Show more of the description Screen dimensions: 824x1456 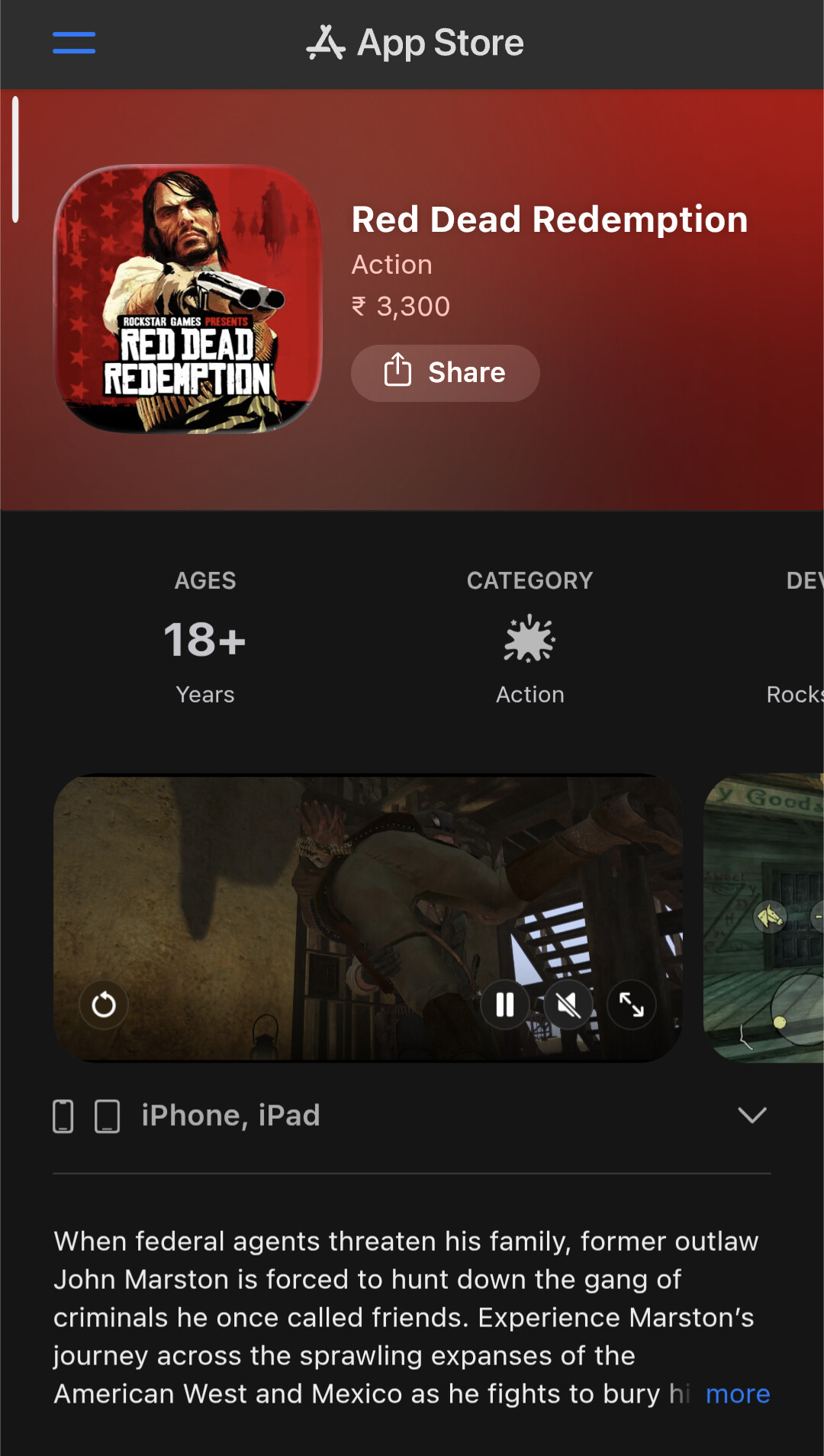(x=737, y=1393)
